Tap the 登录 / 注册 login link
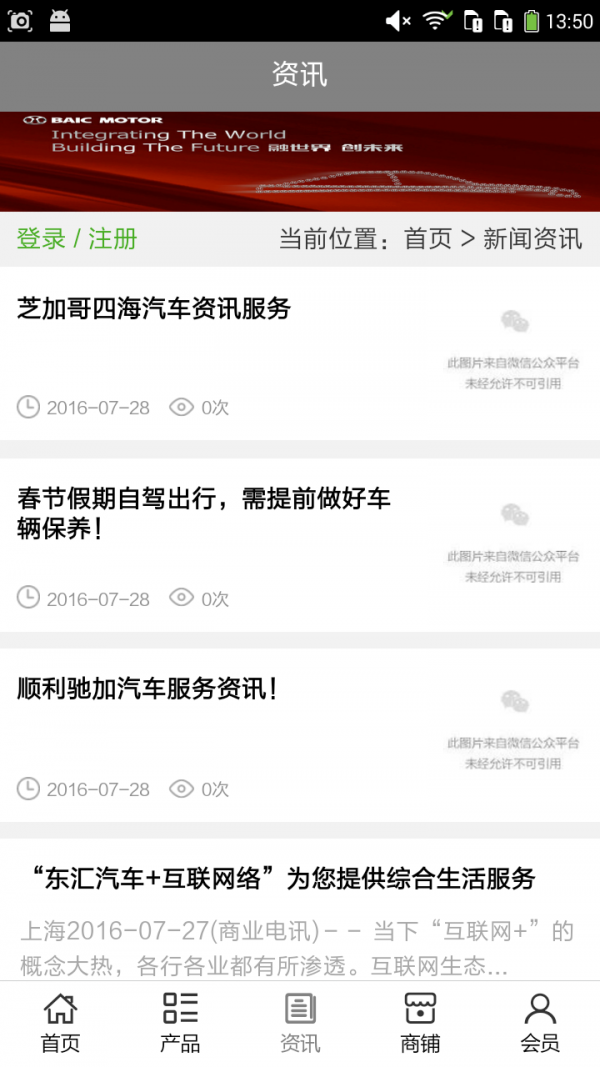 (x=77, y=239)
